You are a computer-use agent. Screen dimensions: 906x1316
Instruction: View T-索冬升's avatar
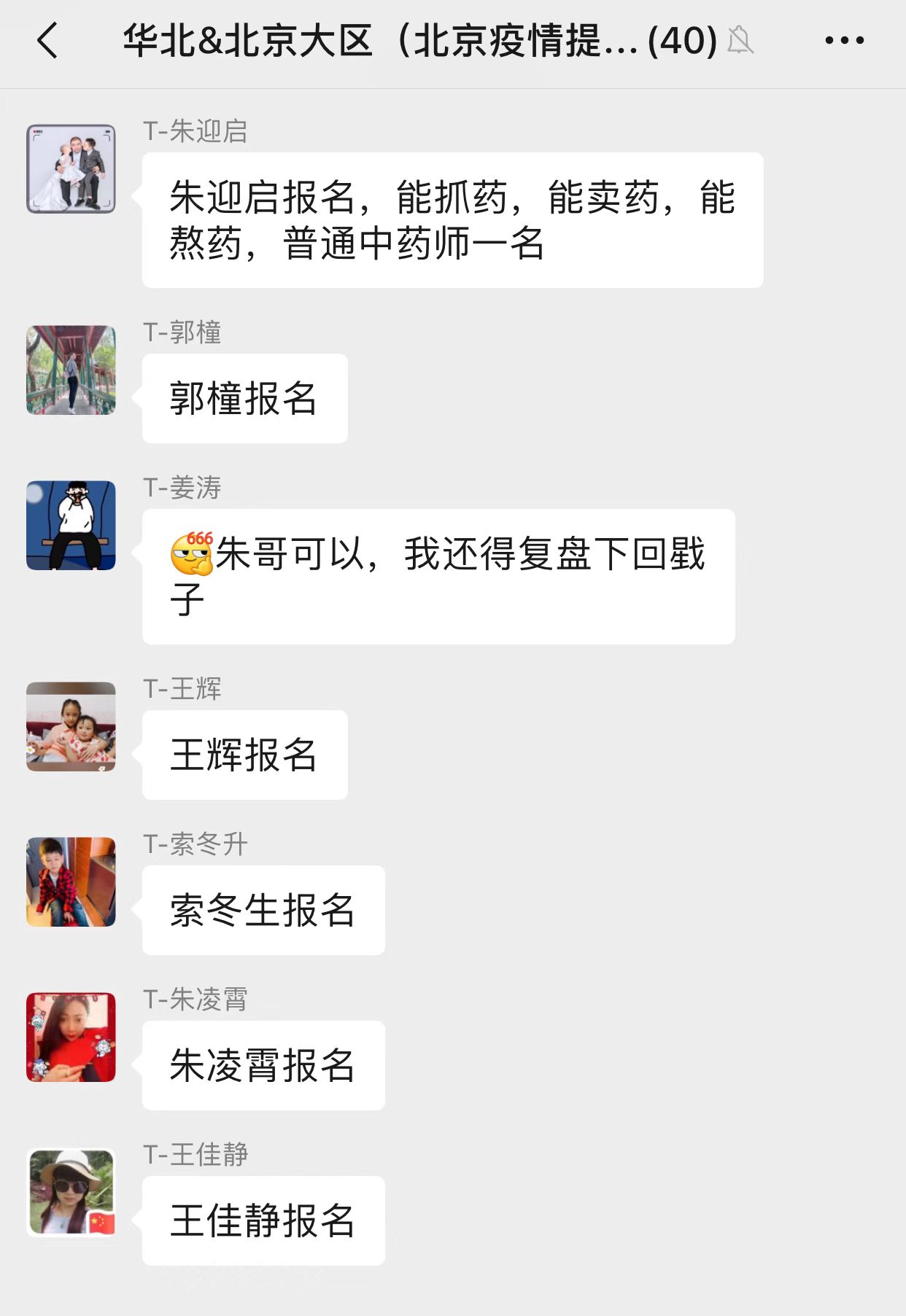71,881
